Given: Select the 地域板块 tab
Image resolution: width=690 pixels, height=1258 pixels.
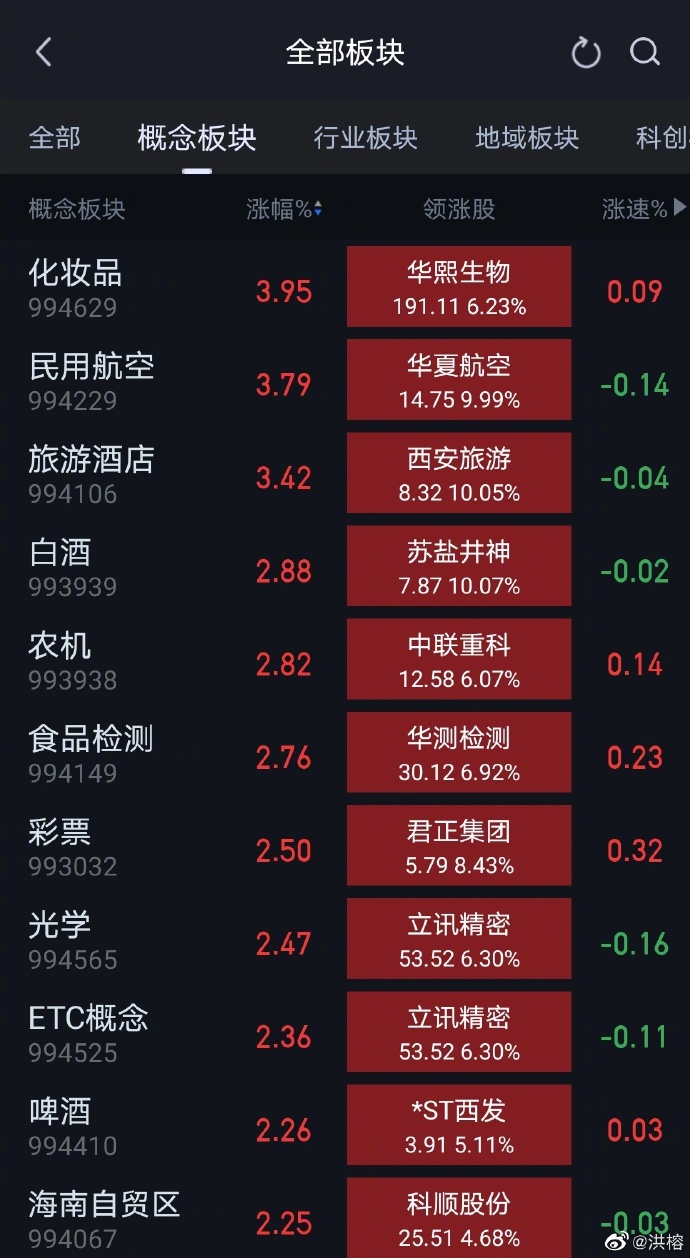Looking at the screenshot, I should pos(527,138).
